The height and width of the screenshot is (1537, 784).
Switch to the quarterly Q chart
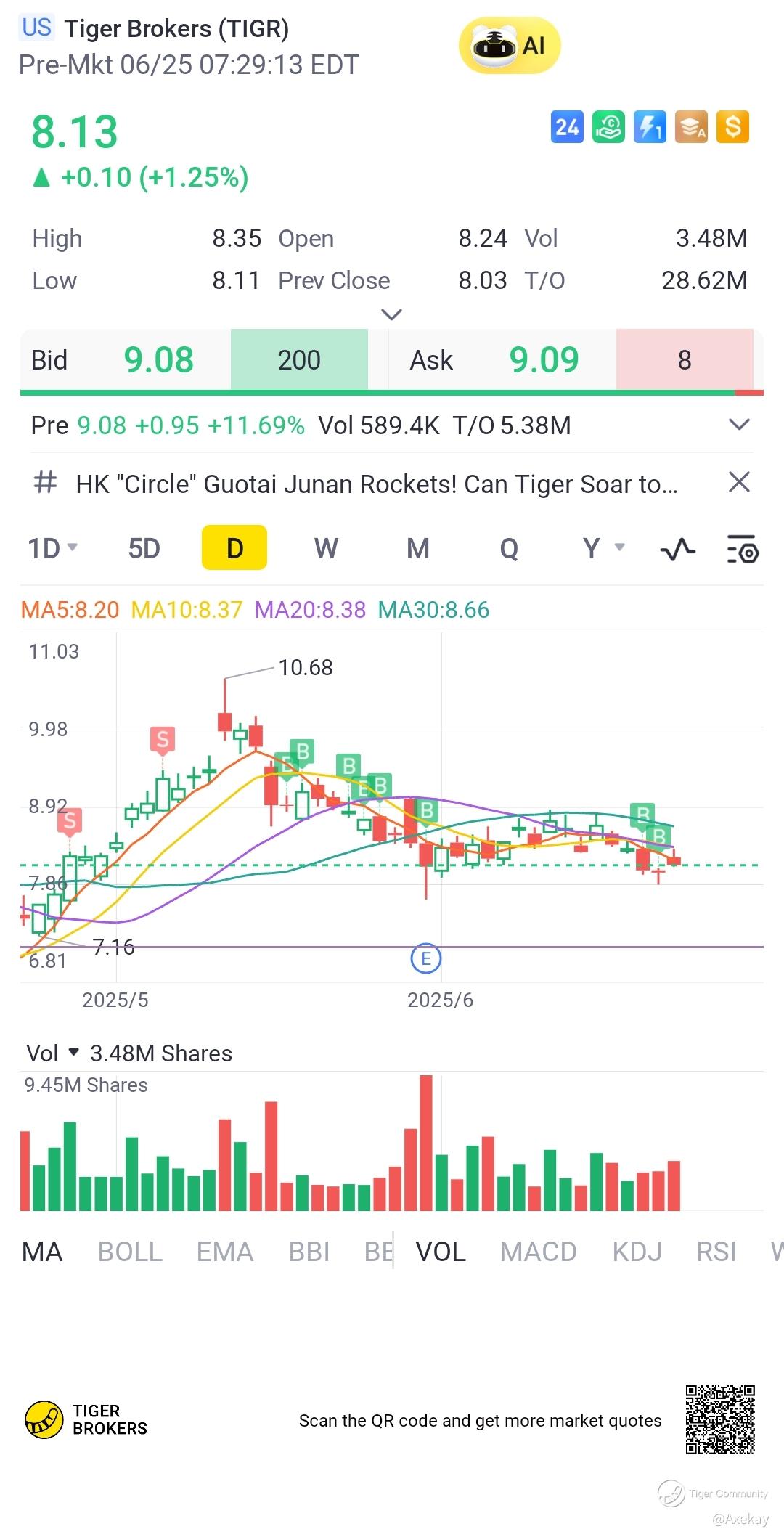tap(509, 548)
